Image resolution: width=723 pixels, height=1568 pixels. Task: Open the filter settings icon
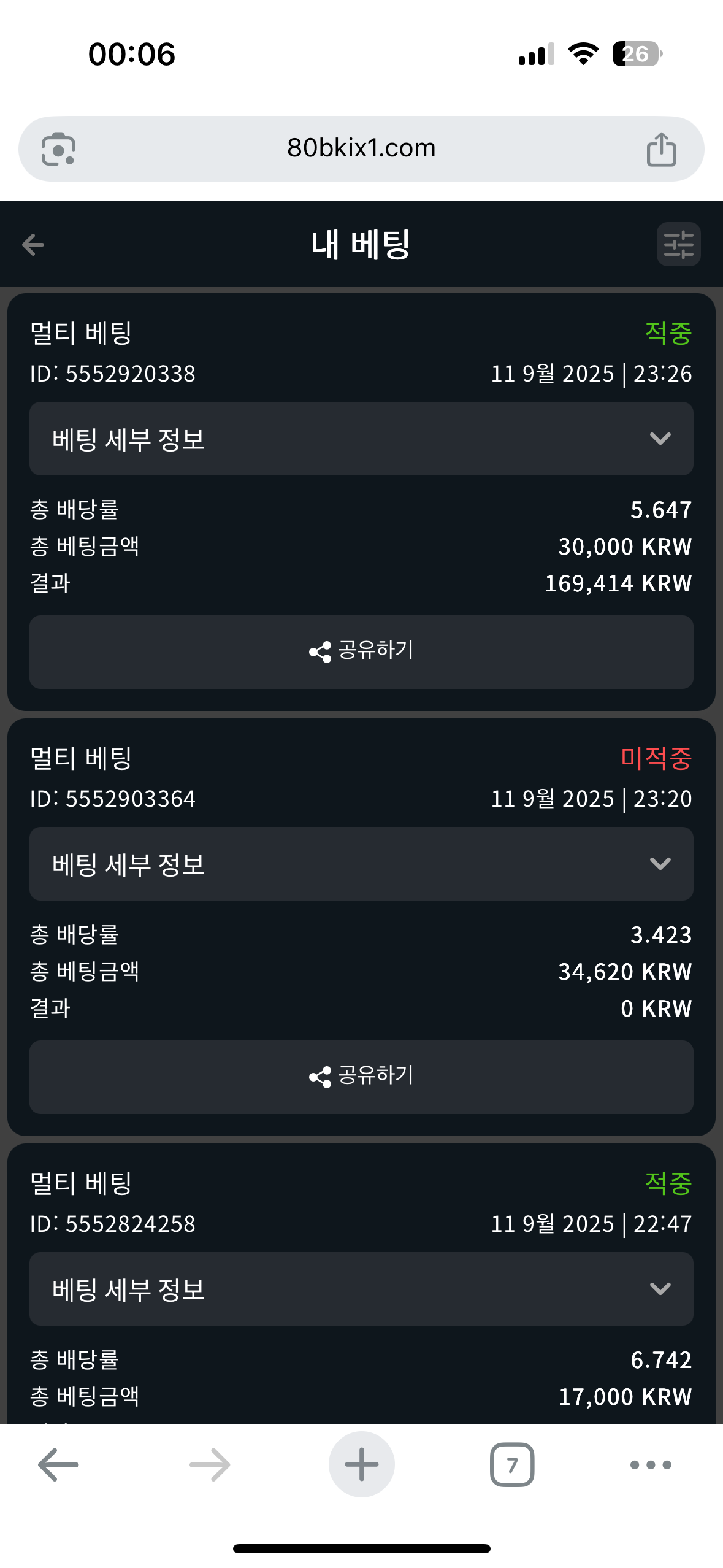(678, 244)
